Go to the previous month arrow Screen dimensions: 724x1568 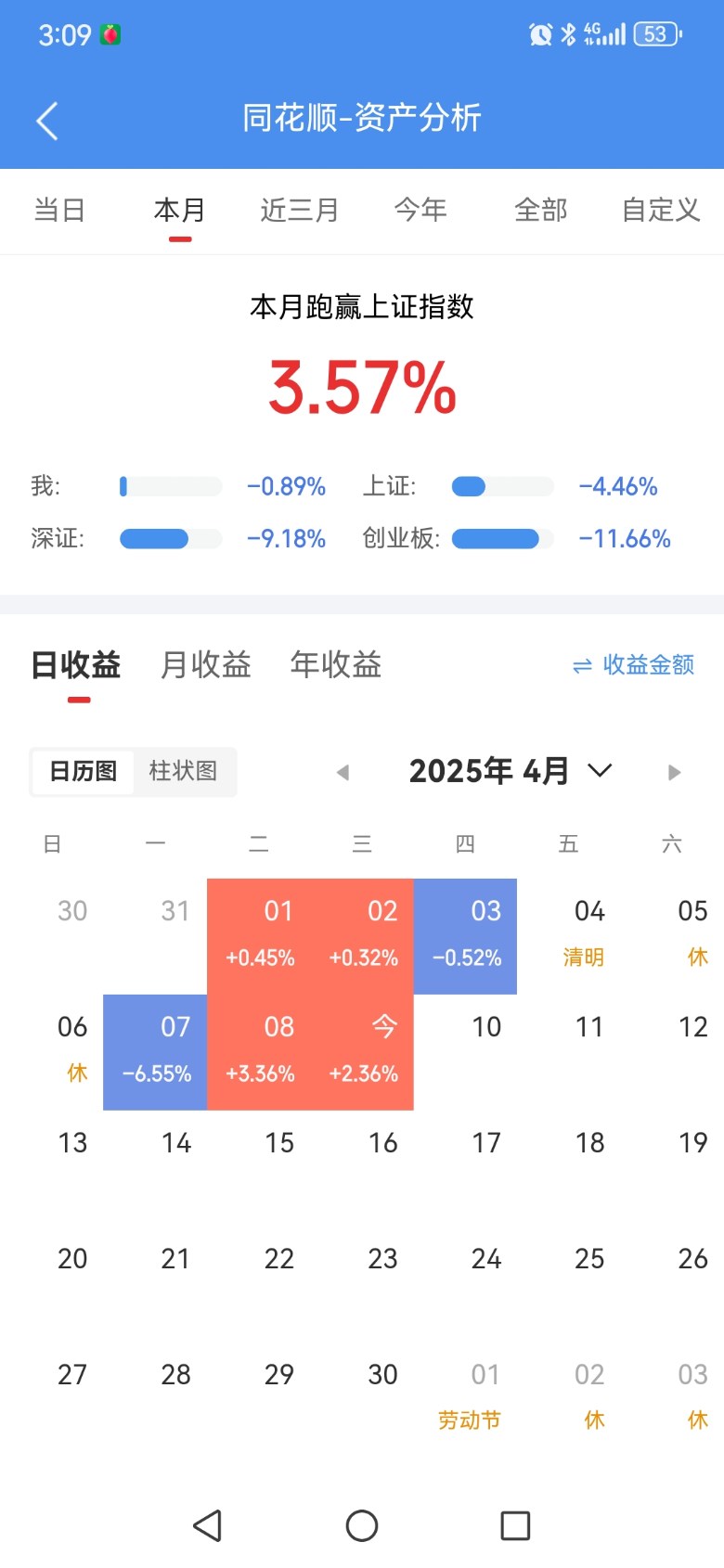(343, 772)
